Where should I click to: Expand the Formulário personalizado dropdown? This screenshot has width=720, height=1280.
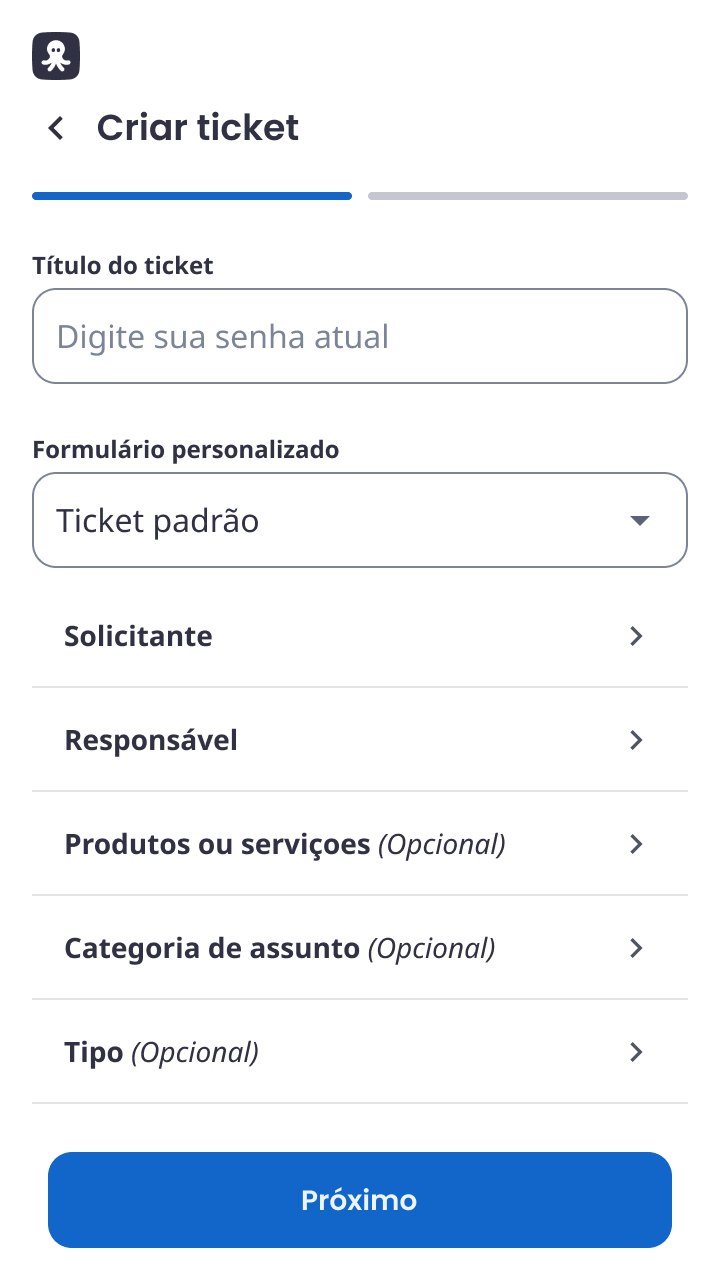tap(360, 520)
